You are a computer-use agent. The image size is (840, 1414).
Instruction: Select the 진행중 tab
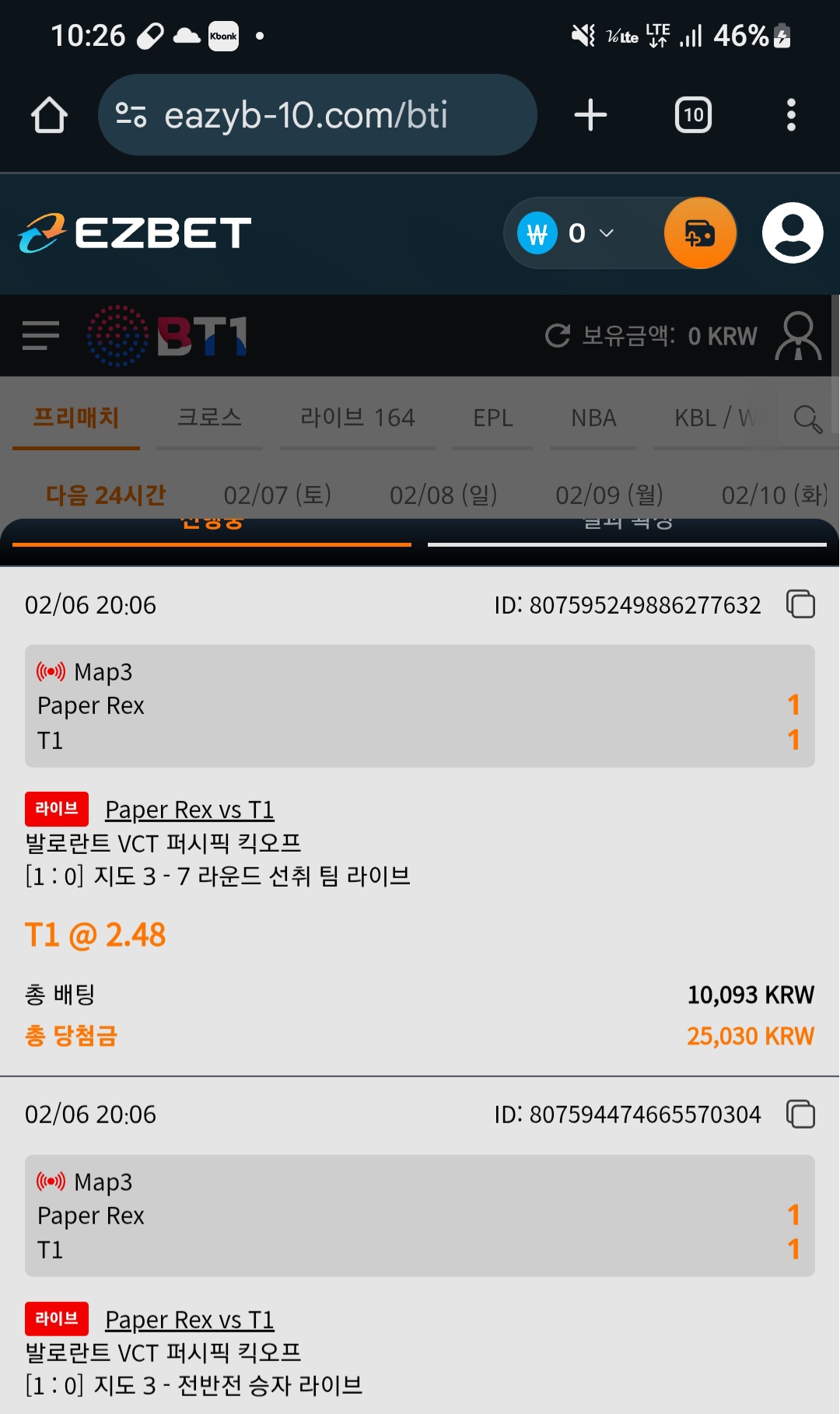point(212,530)
